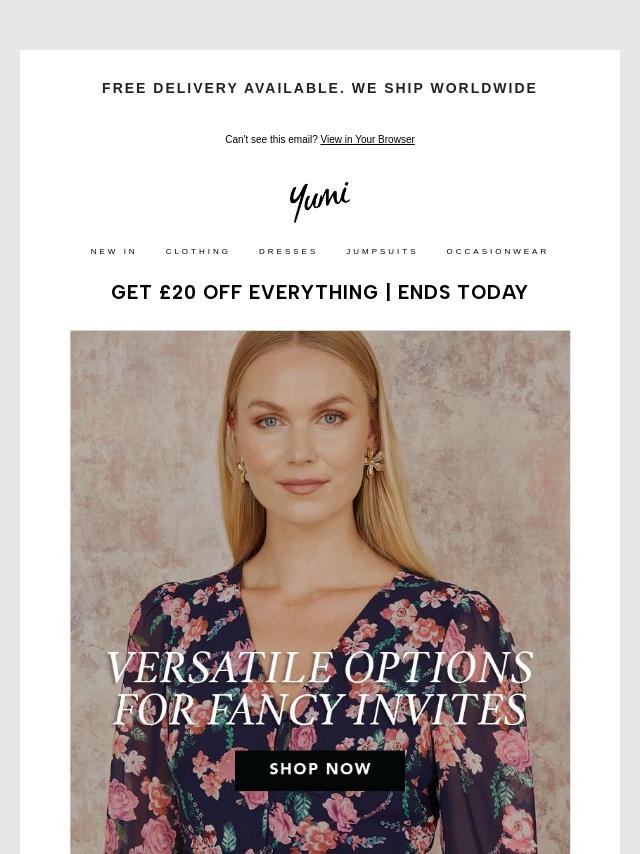Go to the Clothing section

(198, 252)
